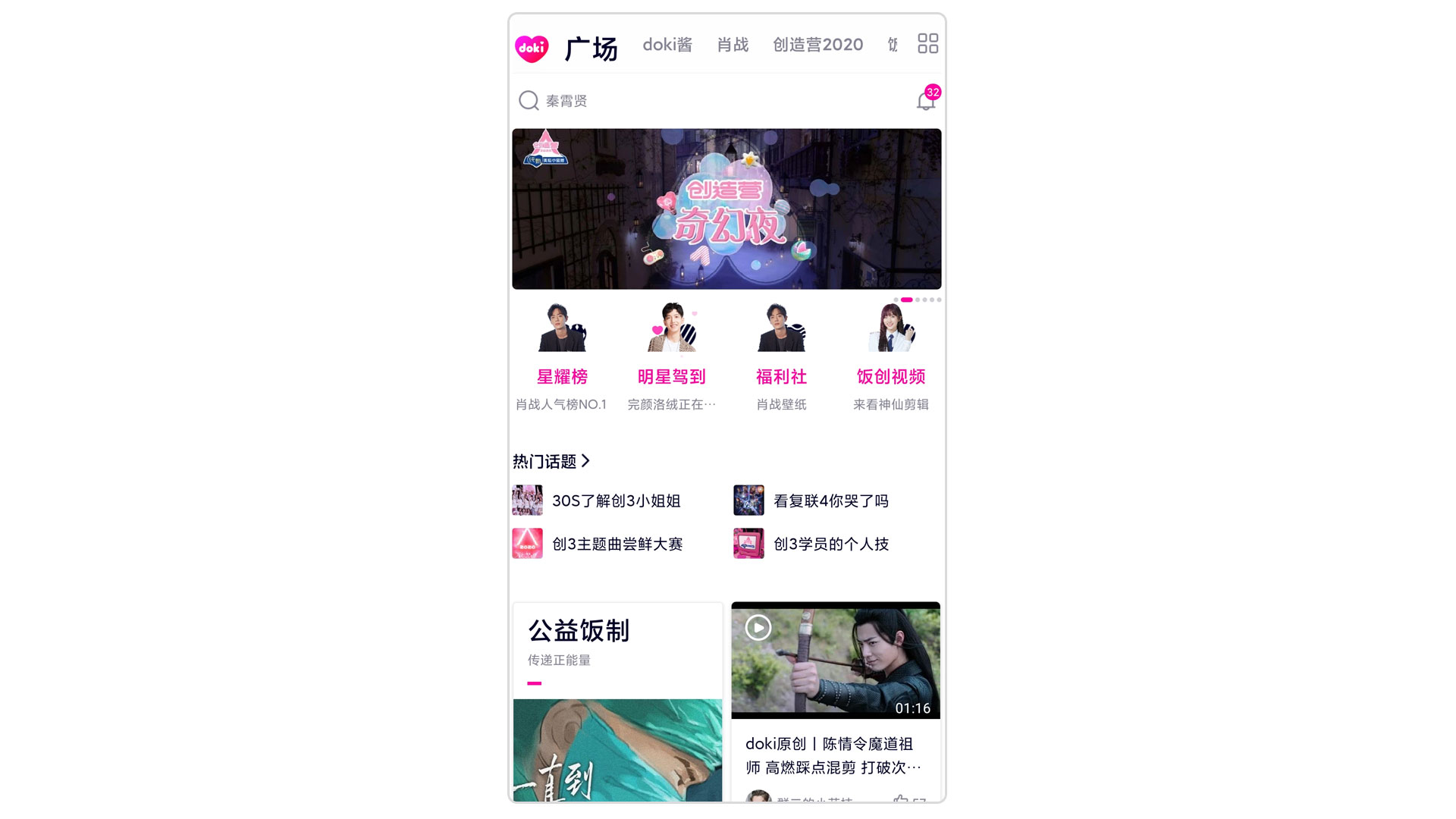Viewport: 1456px width, 819px height.
Task: Select the 广场 tab
Action: pyautogui.click(x=591, y=49)
